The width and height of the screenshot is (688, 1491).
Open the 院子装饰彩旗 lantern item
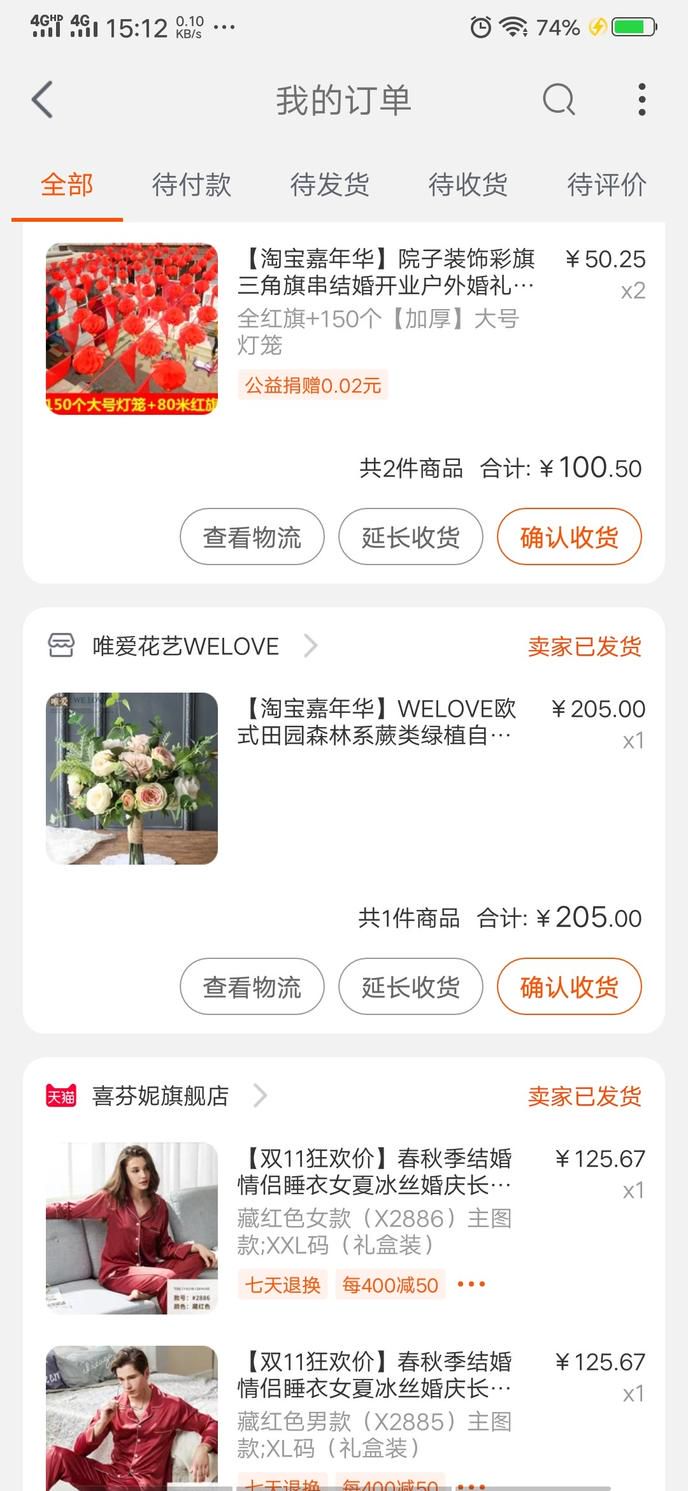[345, 328]
